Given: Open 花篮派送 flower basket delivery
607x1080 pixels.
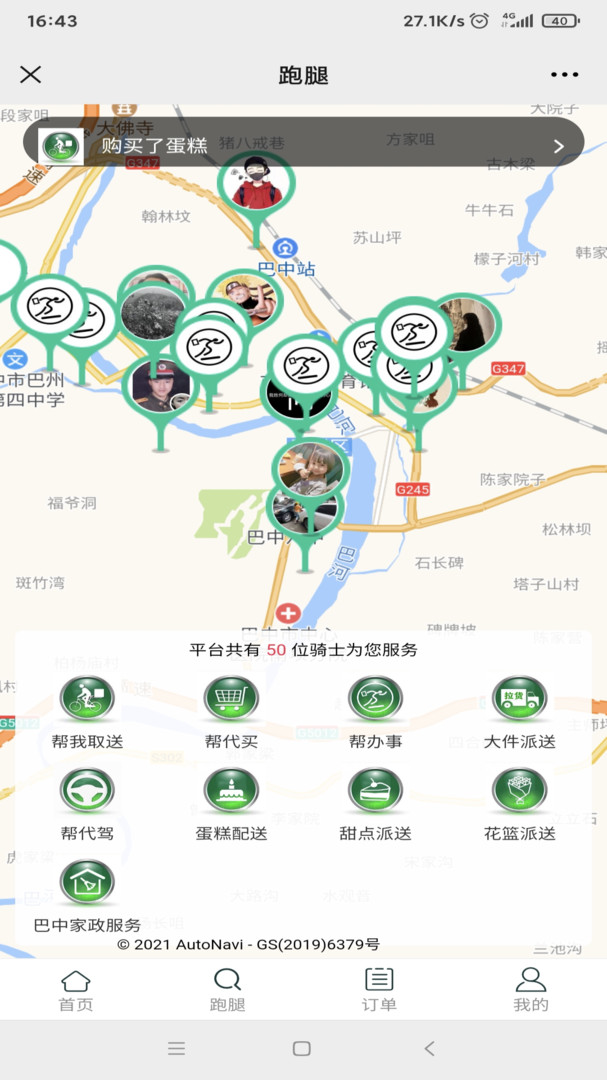Looking at the screenshot, I should (519, 804).
